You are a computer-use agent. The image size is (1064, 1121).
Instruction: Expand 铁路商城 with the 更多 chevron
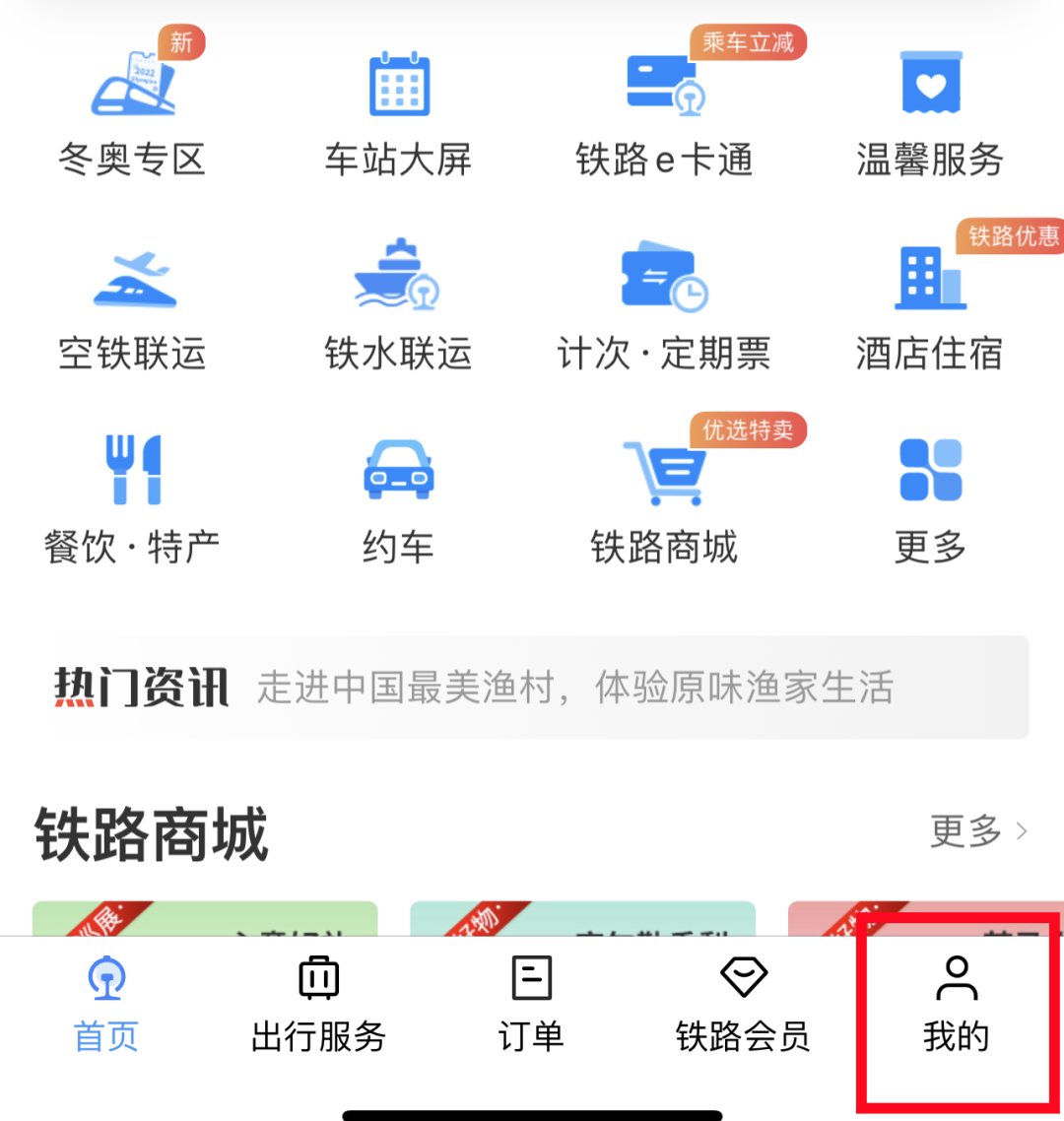click(978, 832)
